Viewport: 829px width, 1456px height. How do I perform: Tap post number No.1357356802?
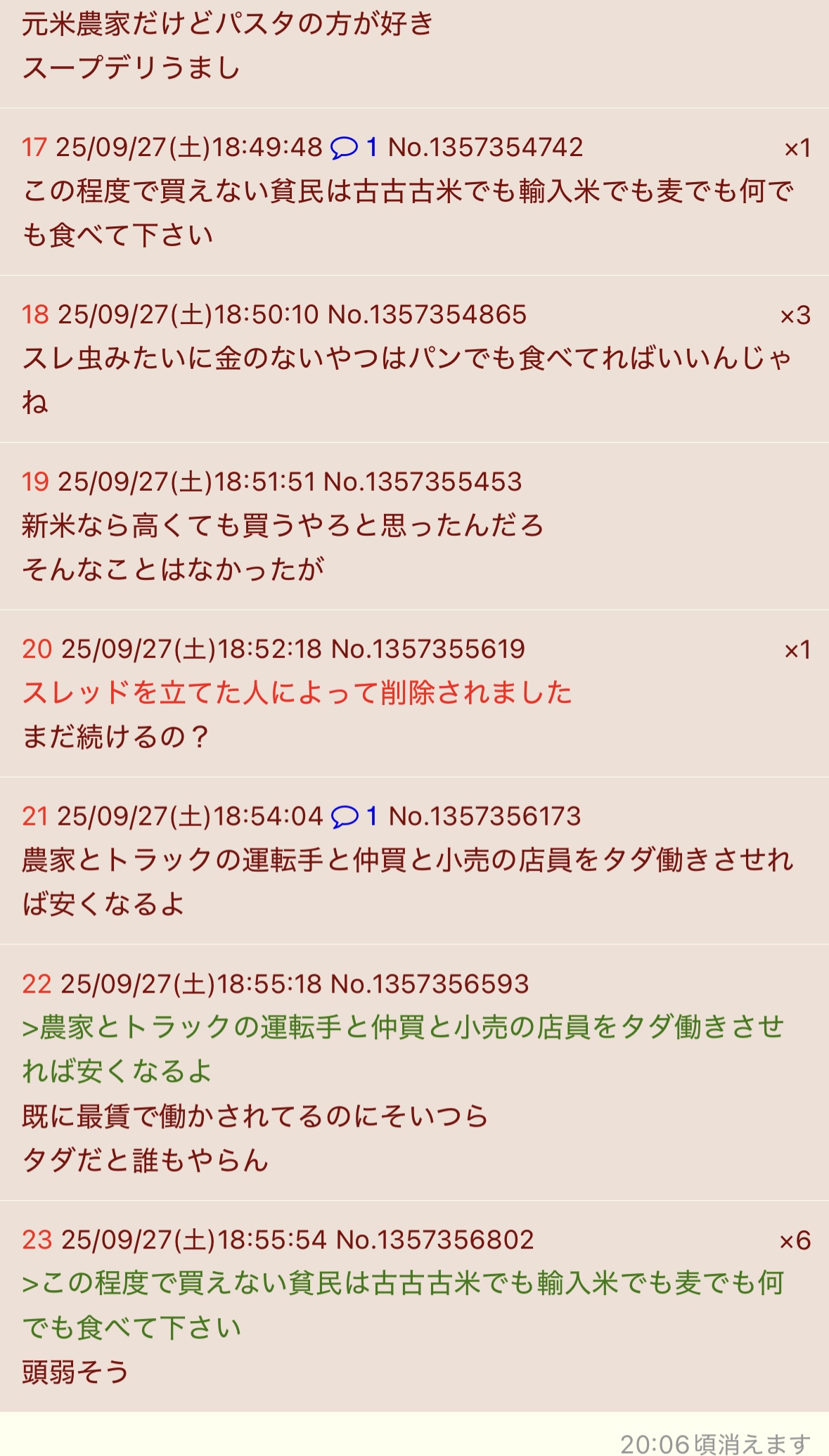pos(435,1239)
